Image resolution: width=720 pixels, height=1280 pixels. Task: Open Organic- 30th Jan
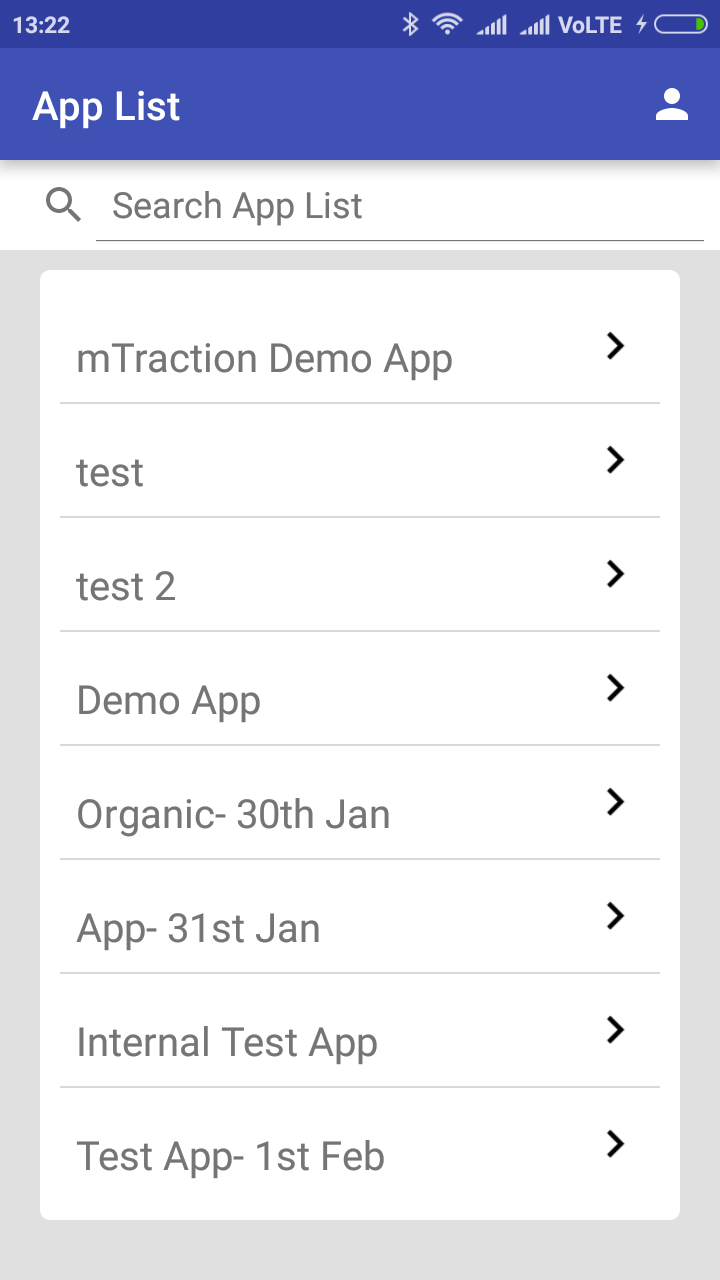point(360,813)
